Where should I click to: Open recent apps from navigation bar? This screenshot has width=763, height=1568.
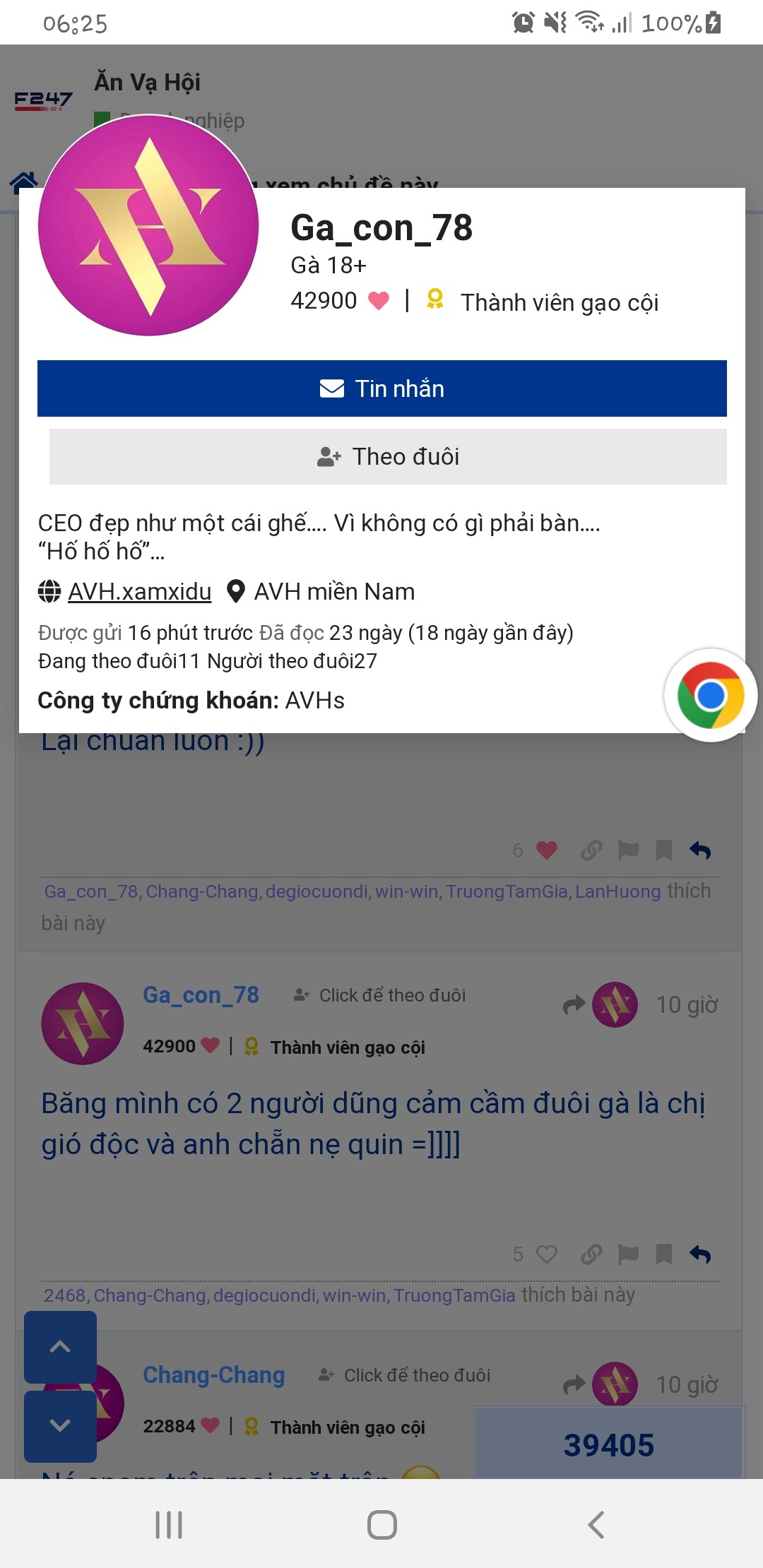pyautogui.click(x=169, y=1524)
